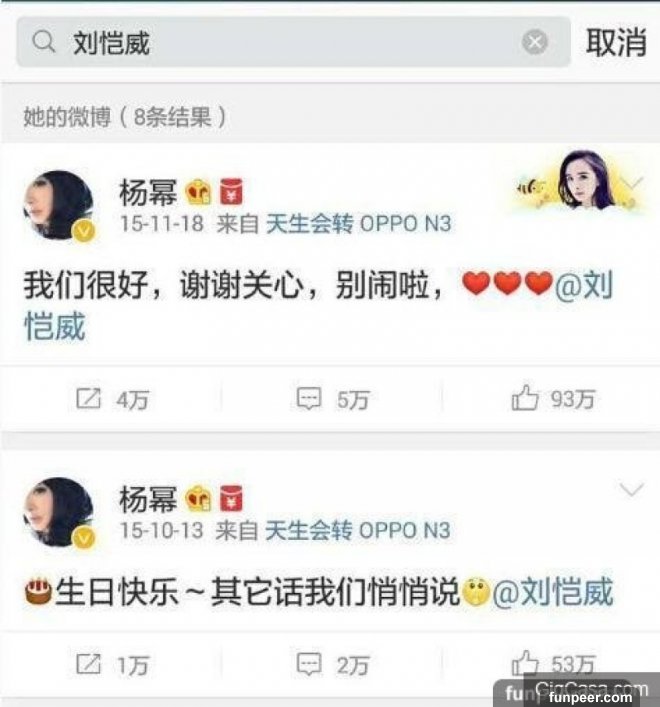This screenshot has width=660, height=707.
Task: Expand the chevron menu on the 15-11-18 post
Action: coord(632,182)
